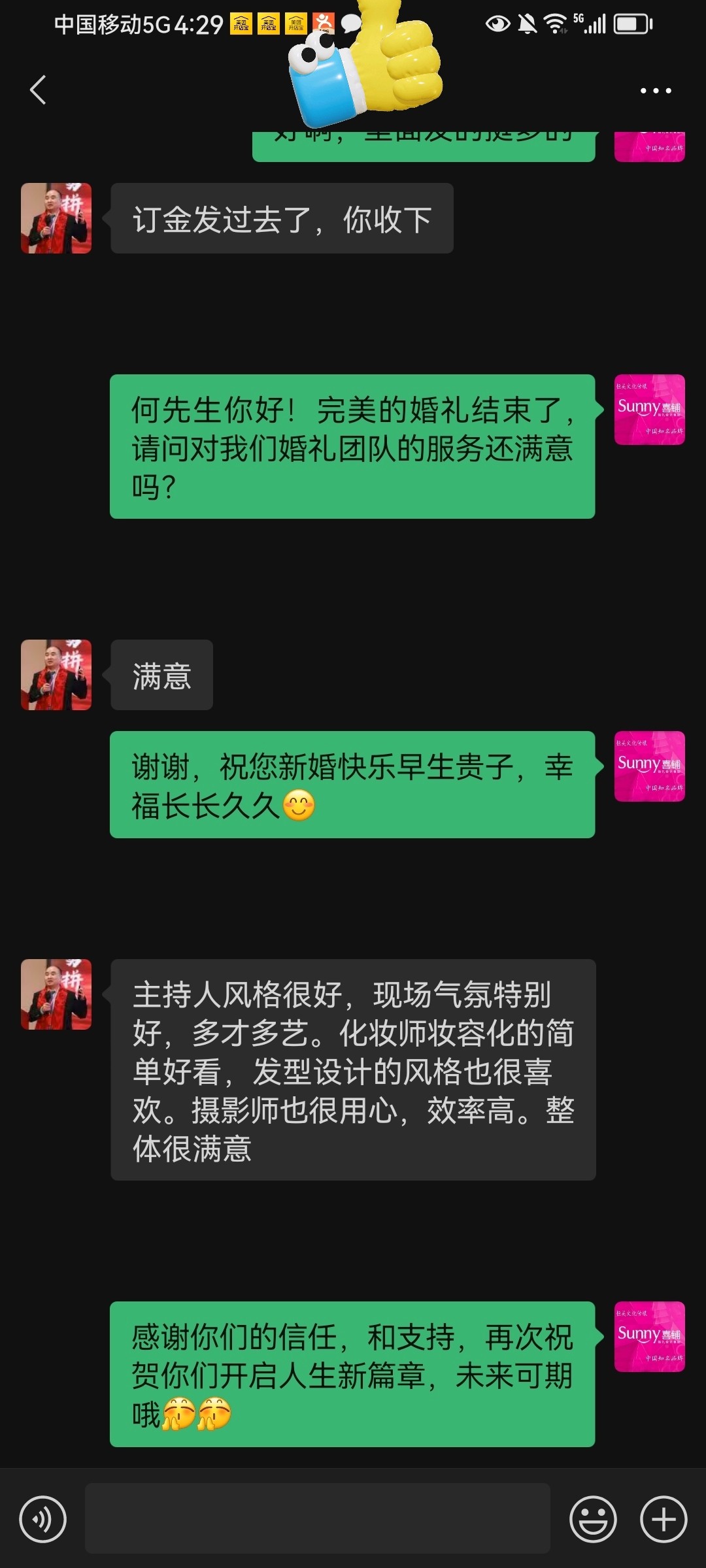
Task: Open the emoji sticker panel
Action: click(x=593, y=1519)
